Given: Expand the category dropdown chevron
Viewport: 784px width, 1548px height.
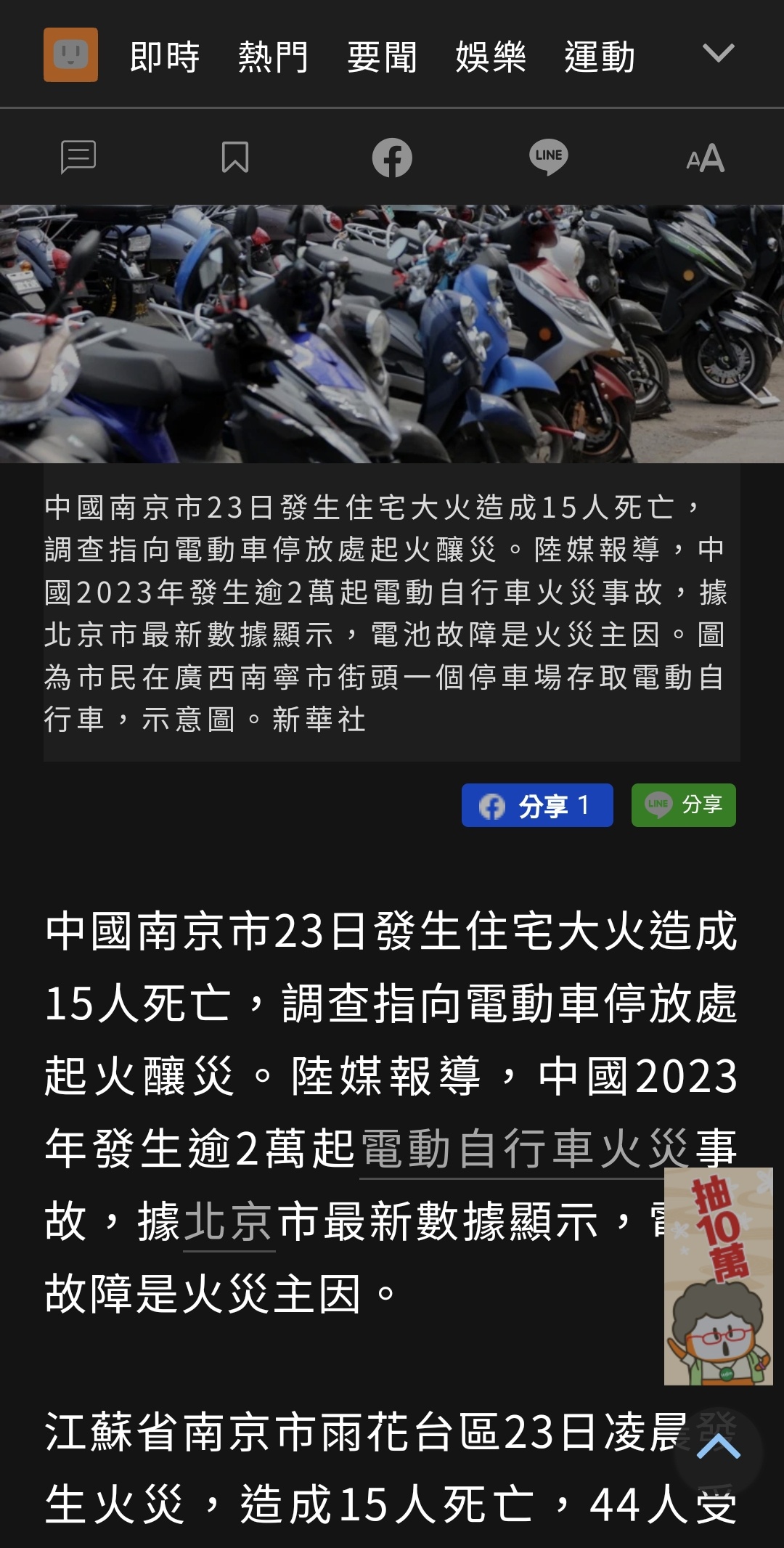Looking at the screenshot, I should tap(718, 54).
